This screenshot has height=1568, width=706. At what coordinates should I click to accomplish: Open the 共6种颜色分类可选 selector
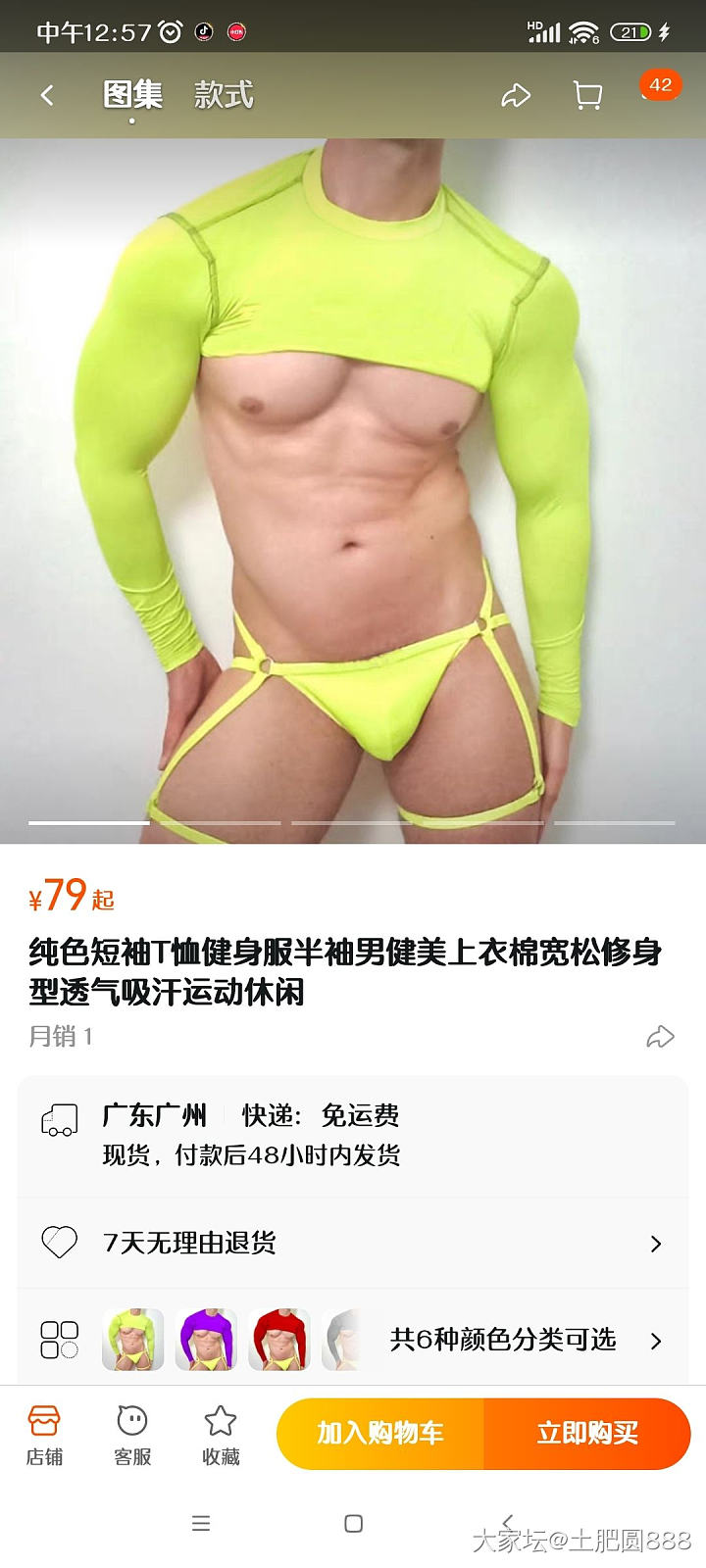click(x=502, y=1339)
